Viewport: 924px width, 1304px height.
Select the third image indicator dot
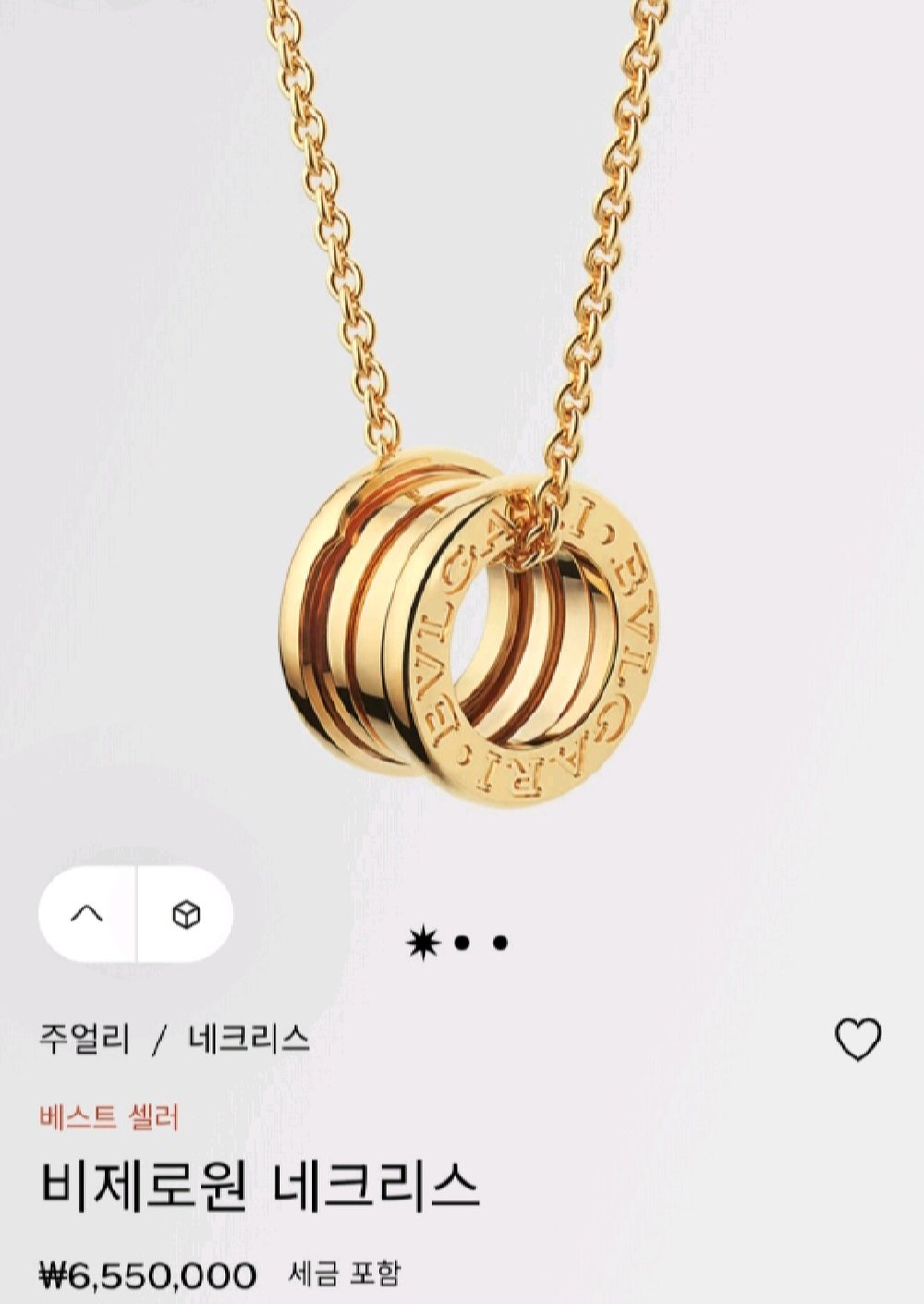[500, 944]
